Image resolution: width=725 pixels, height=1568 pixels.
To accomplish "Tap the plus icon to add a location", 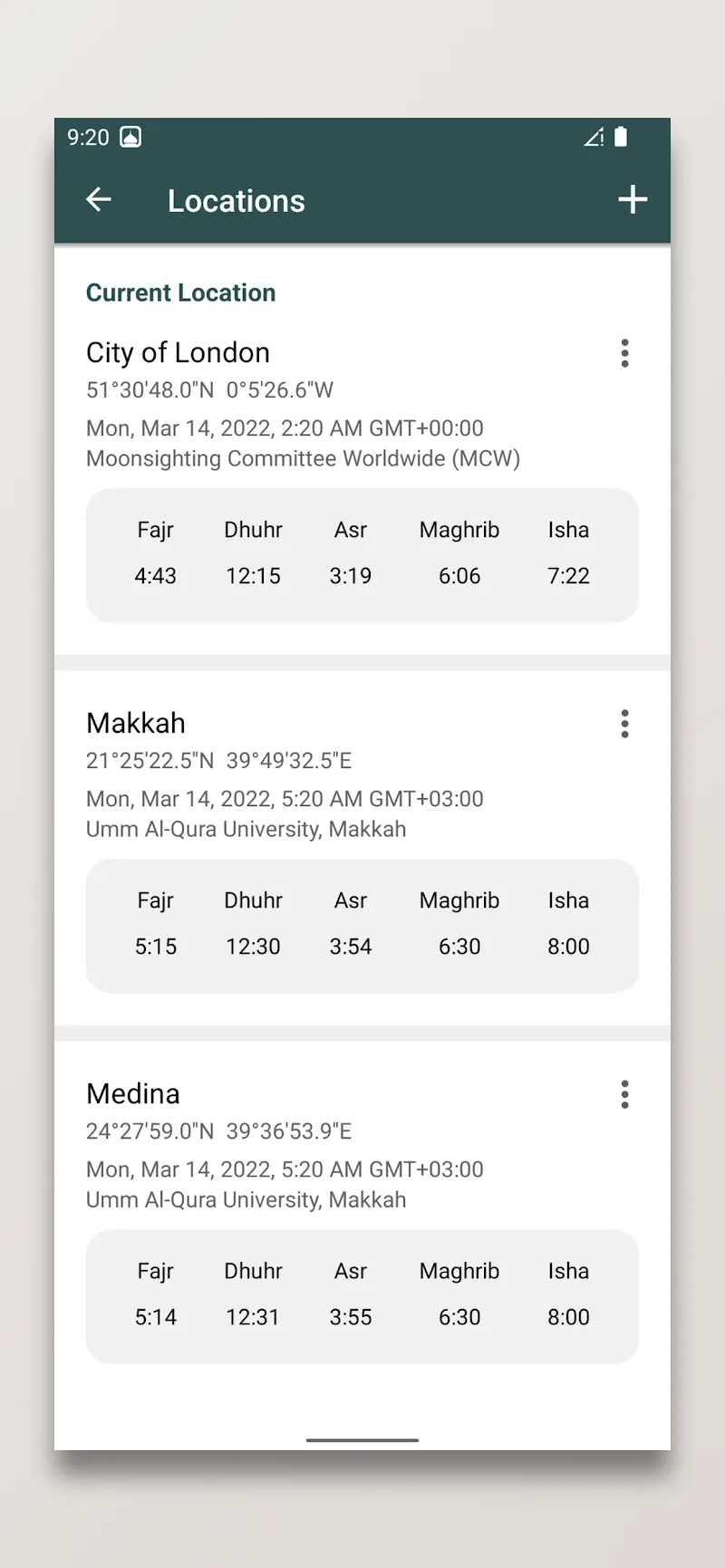I will [x=633, y=199].
